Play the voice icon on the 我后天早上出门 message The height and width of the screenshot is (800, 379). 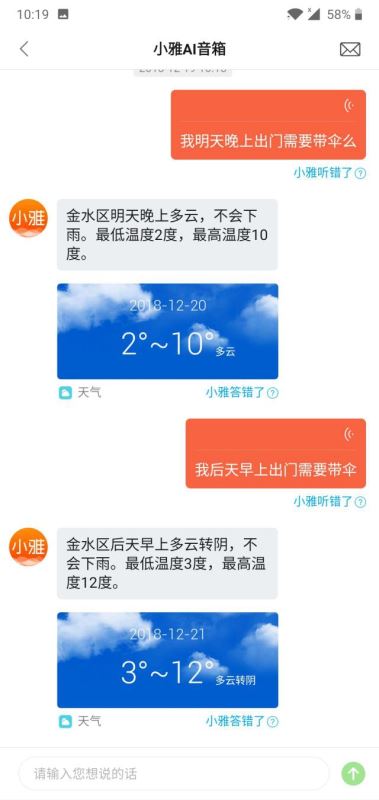[349, 434]
